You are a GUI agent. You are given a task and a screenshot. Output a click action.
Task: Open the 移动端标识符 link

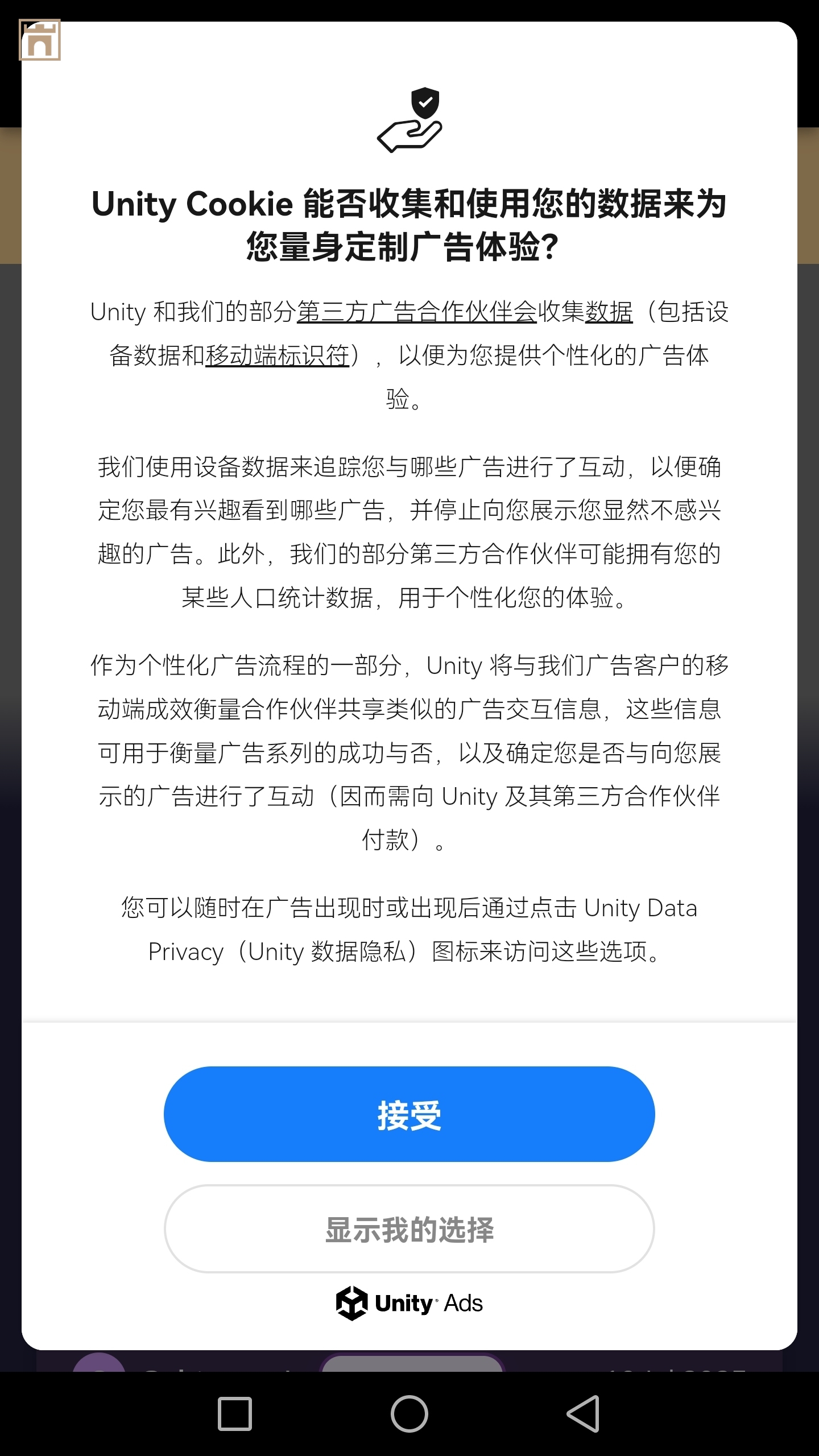[277, 355]
